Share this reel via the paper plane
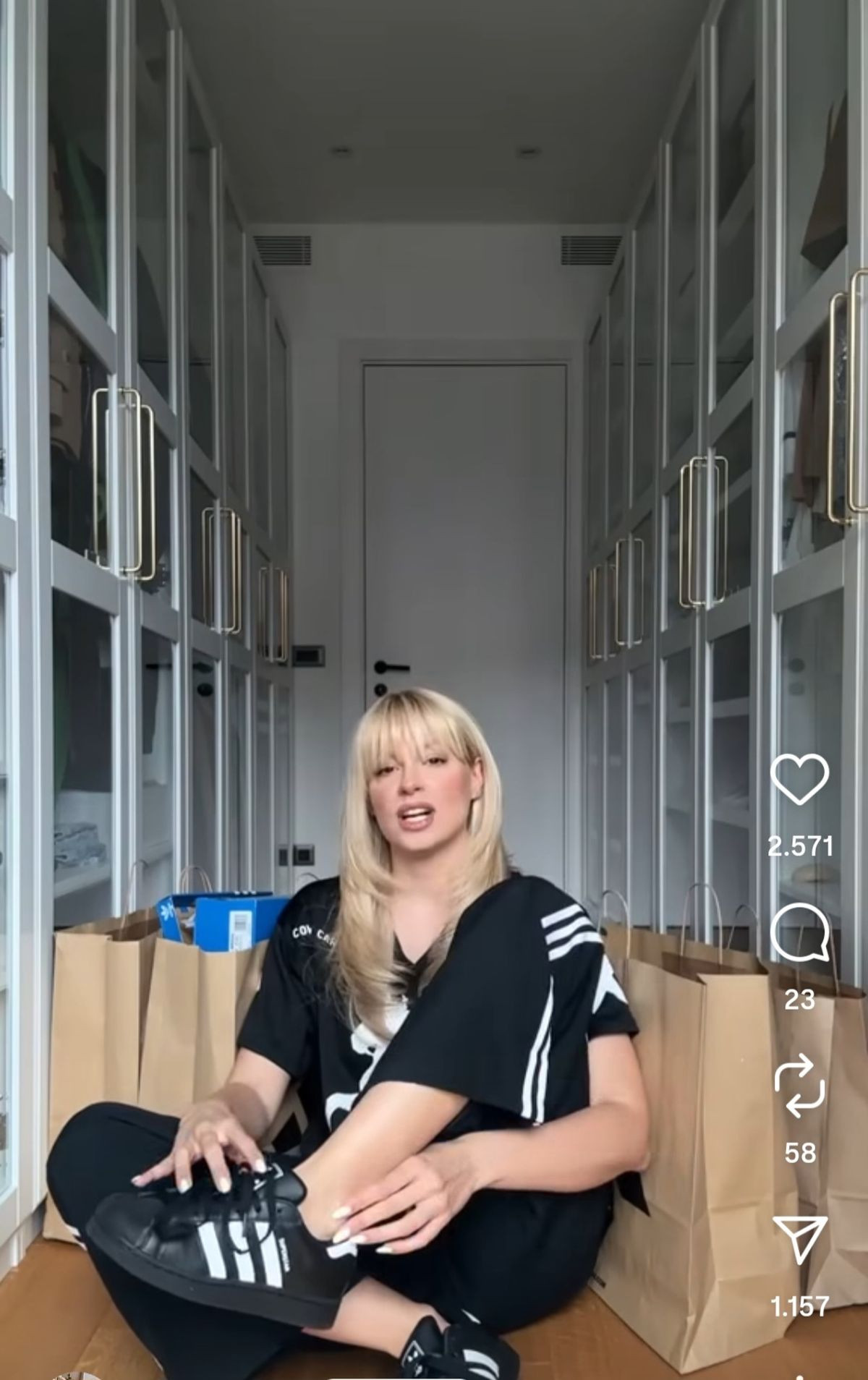Viewport: 868px width, 1380px height. 799,1240
